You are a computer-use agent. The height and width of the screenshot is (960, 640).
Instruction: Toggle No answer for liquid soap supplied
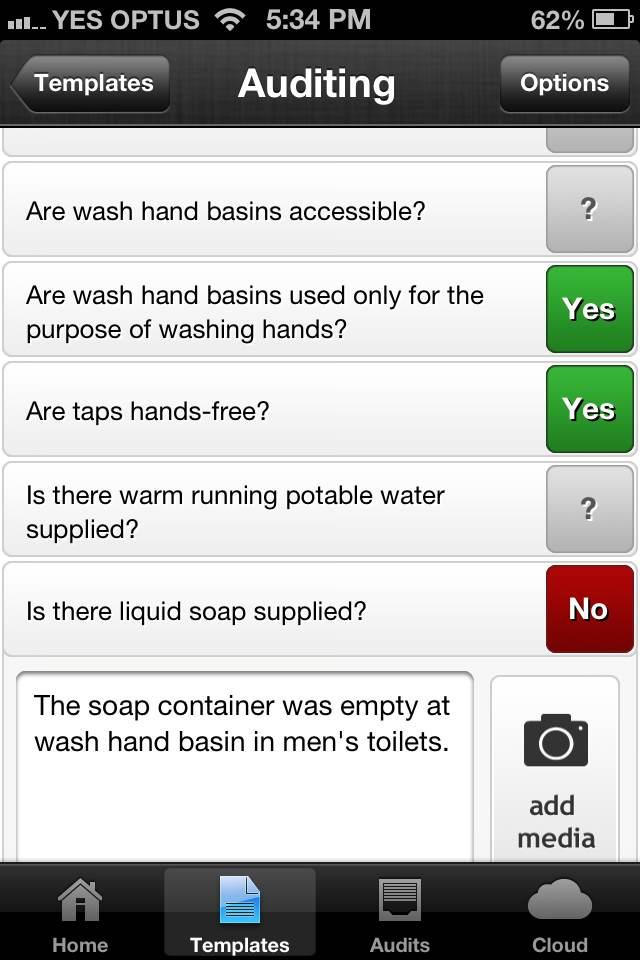[589, 610]
